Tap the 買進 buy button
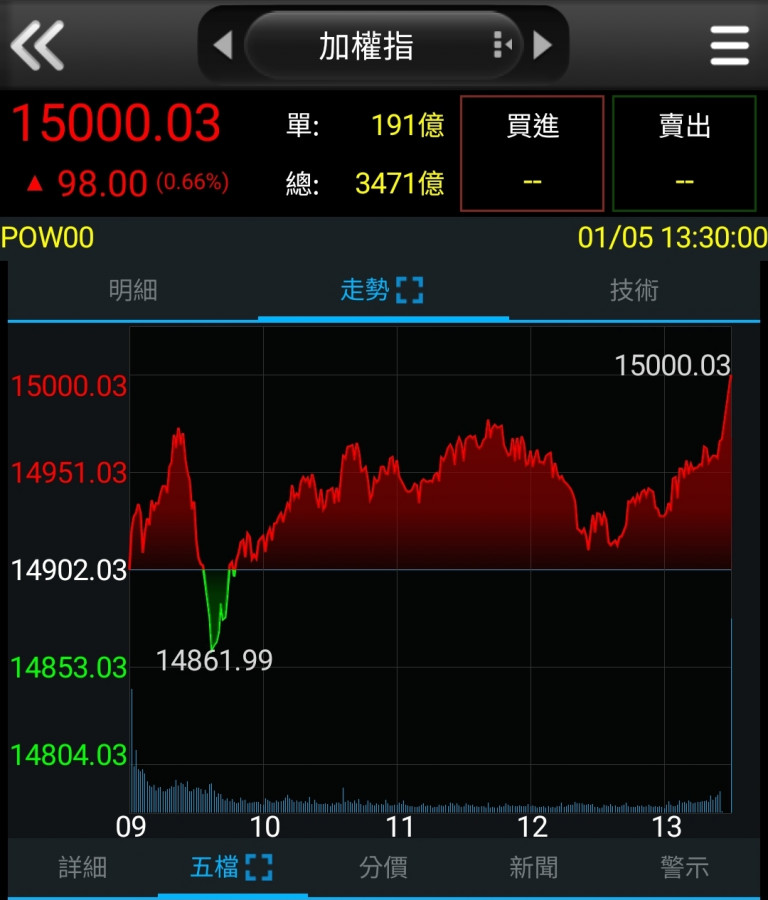The height and width of the screenshot is (900, 768). (532, 153)
